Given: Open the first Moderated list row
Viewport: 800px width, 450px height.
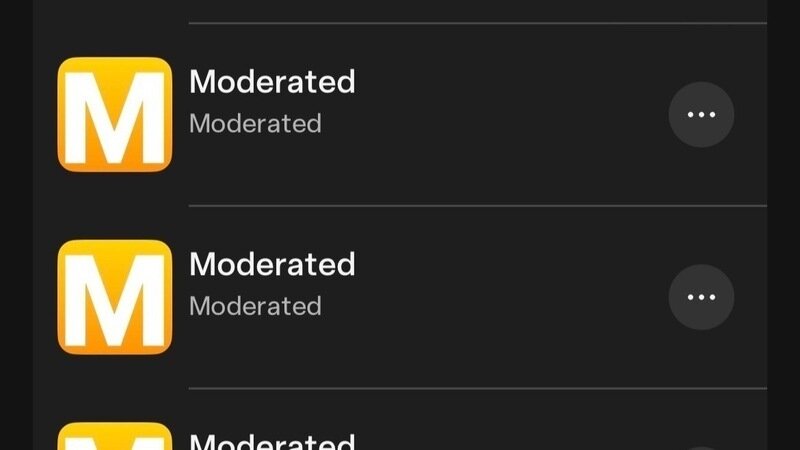Looking at the screenshot, I should [272, 100].
